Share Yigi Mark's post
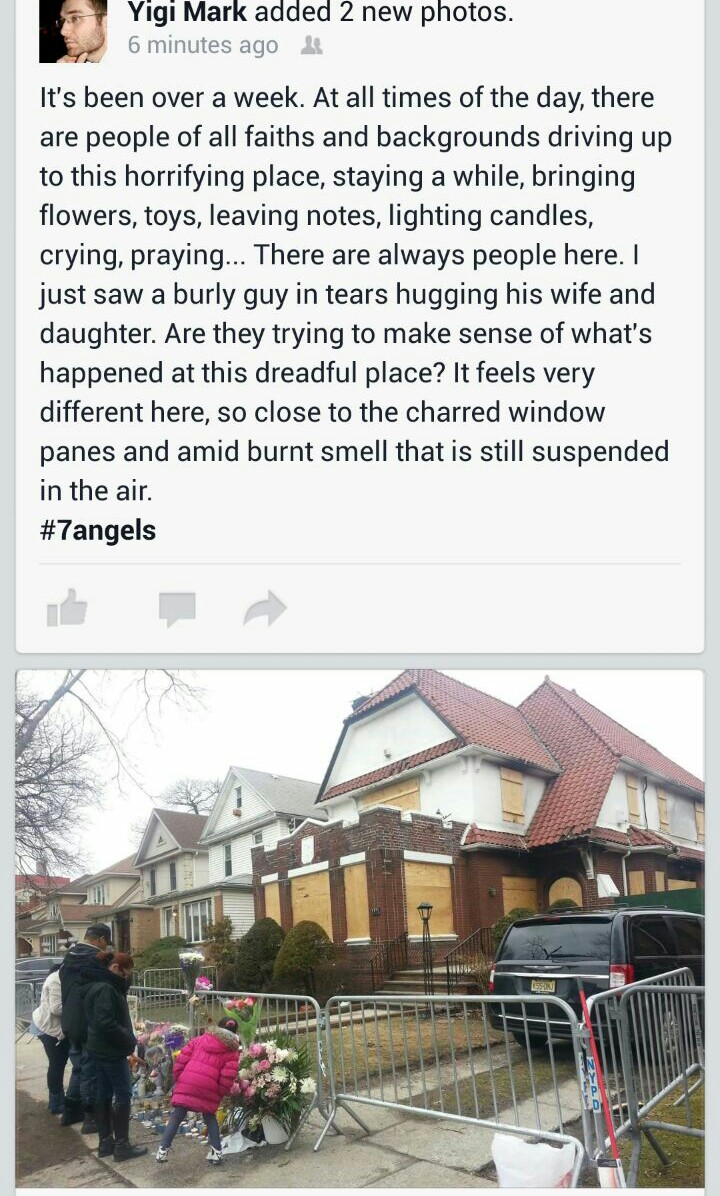The height and width of the screenshot is (1196, 720). [x=265, y=607]
